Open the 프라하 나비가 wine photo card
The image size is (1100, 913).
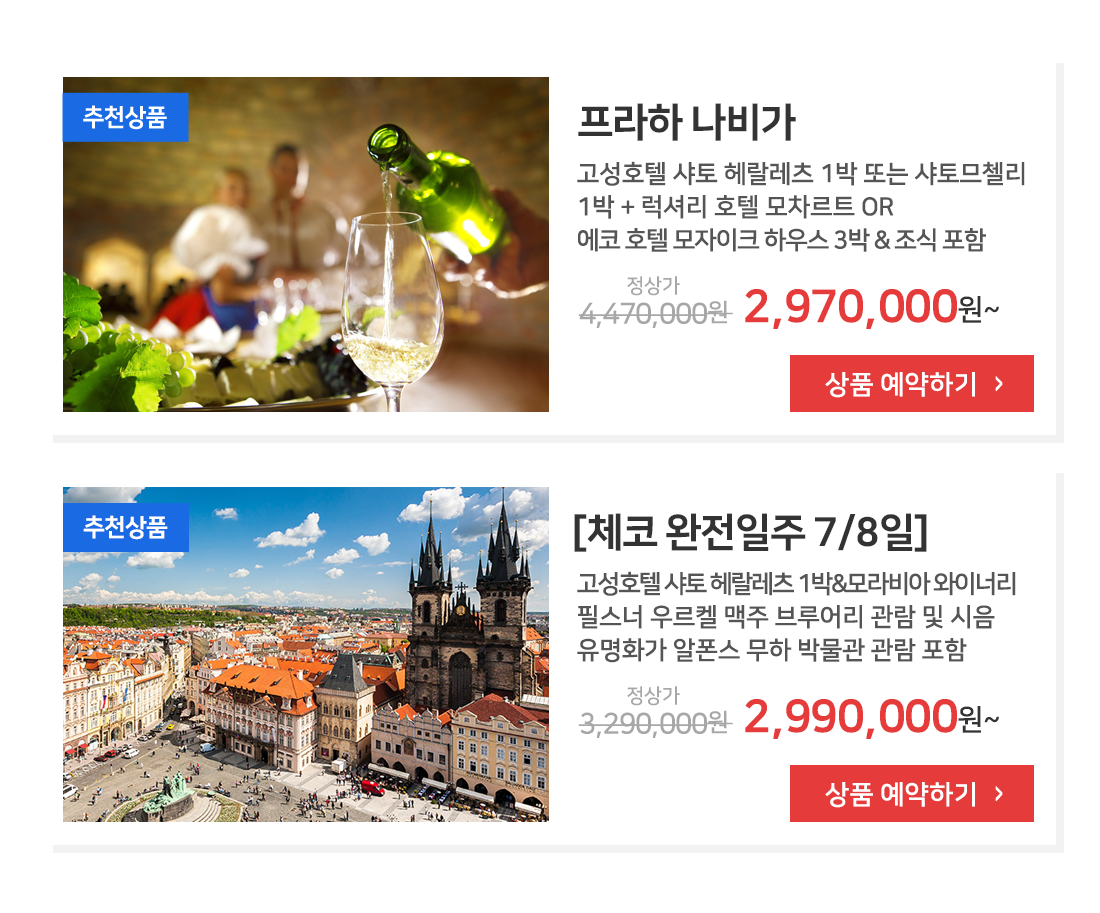click(305, 245)
